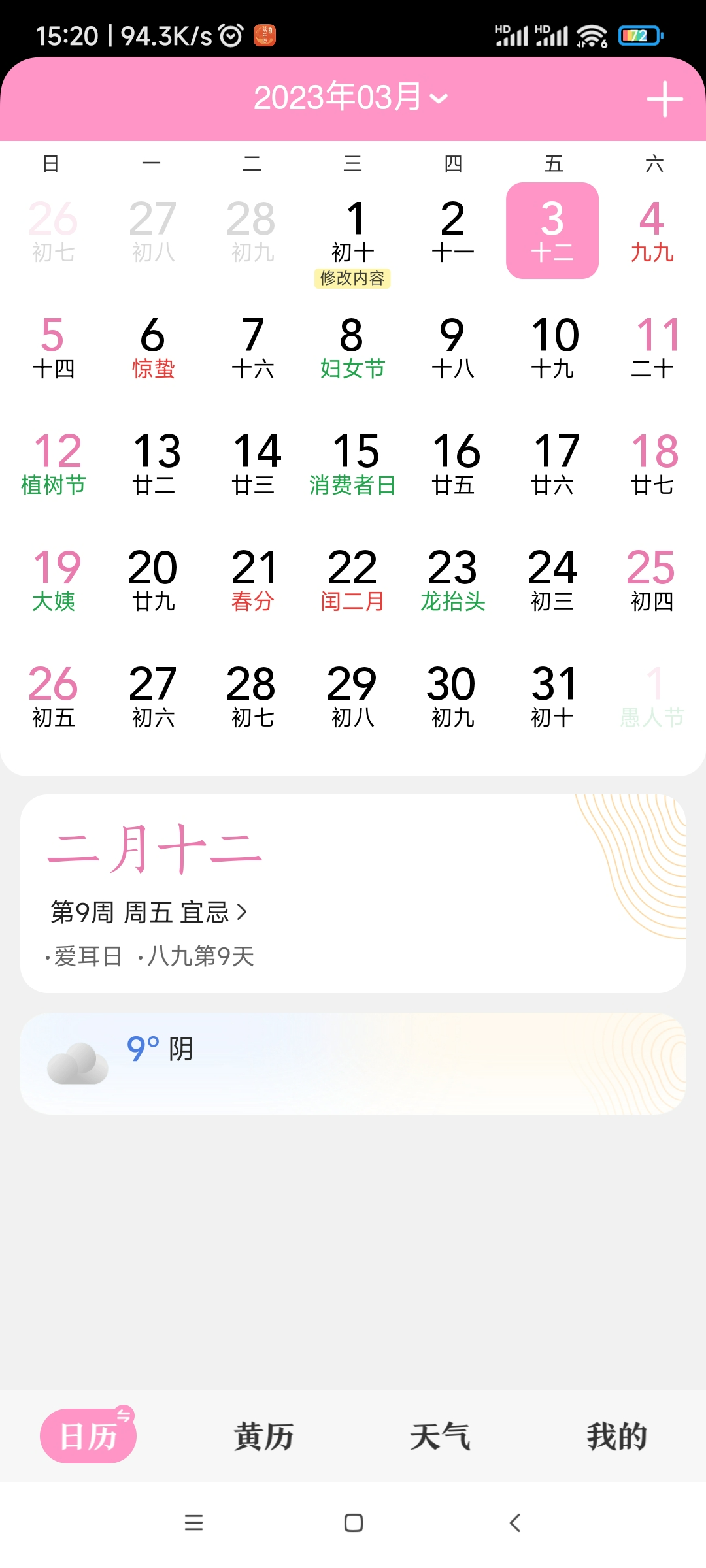The image size is (706, 1568).
Task: Switch to the 黄历 tab
Action: click(264, 1436)
